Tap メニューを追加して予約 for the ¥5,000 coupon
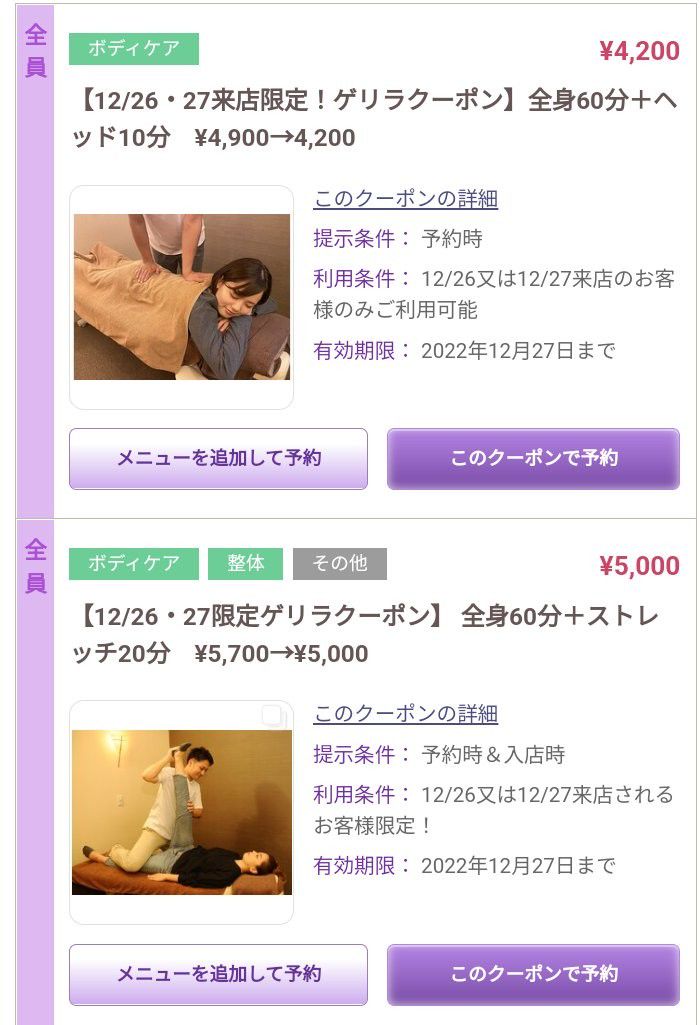This screenshot has height=1025, width=700. click(x=218, y=974)
